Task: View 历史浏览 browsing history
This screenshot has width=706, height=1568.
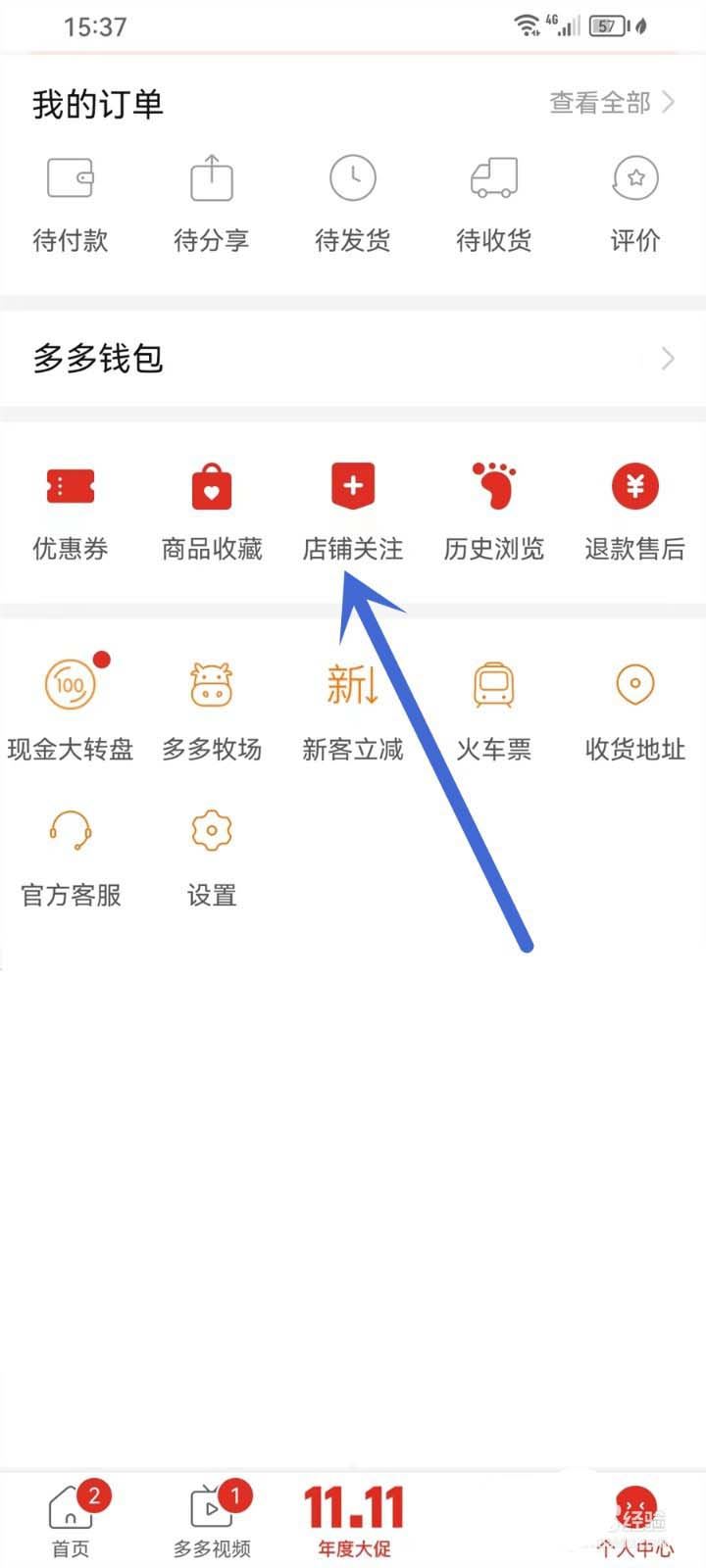Action: pyautogui.click(x=493, y=512)
